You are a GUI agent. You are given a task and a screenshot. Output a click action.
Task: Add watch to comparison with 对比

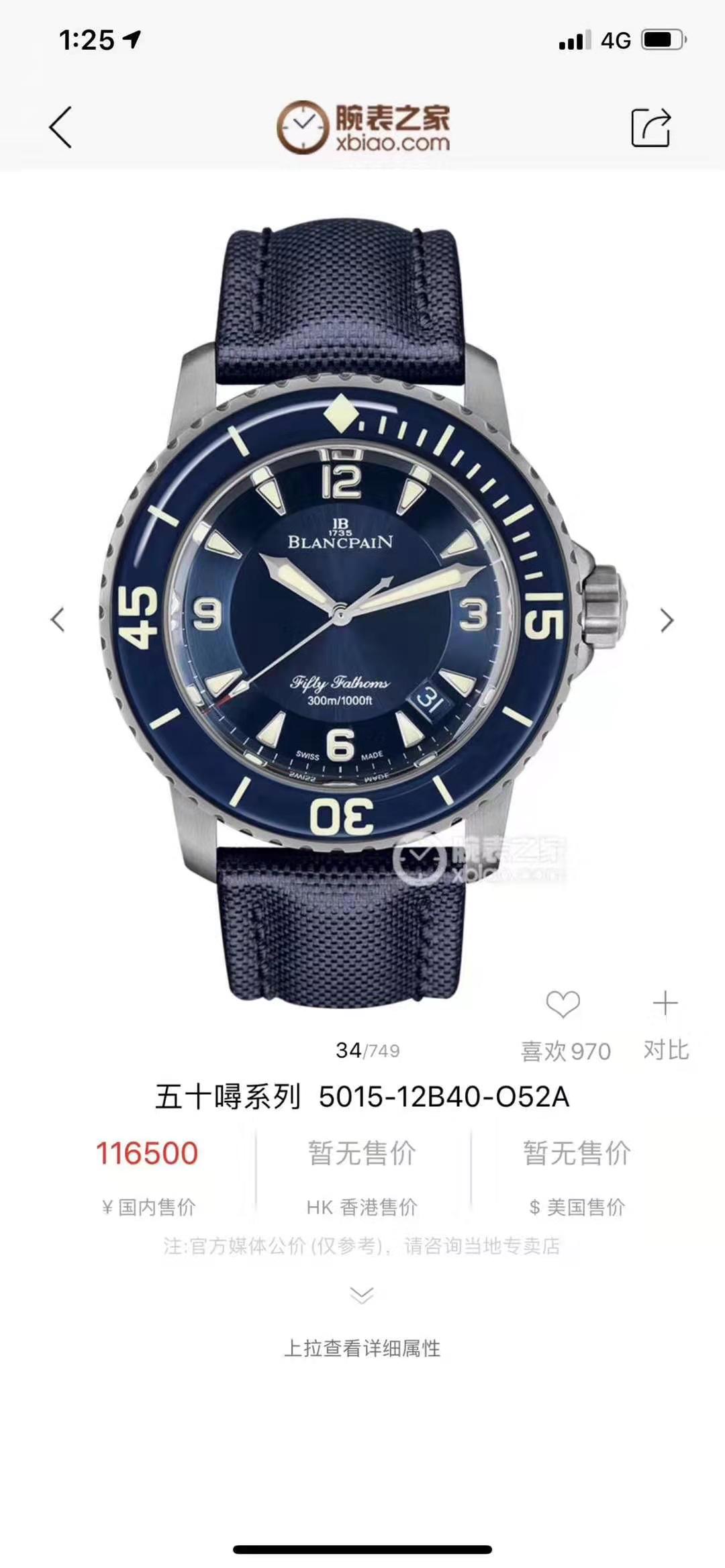(665, 1004)
